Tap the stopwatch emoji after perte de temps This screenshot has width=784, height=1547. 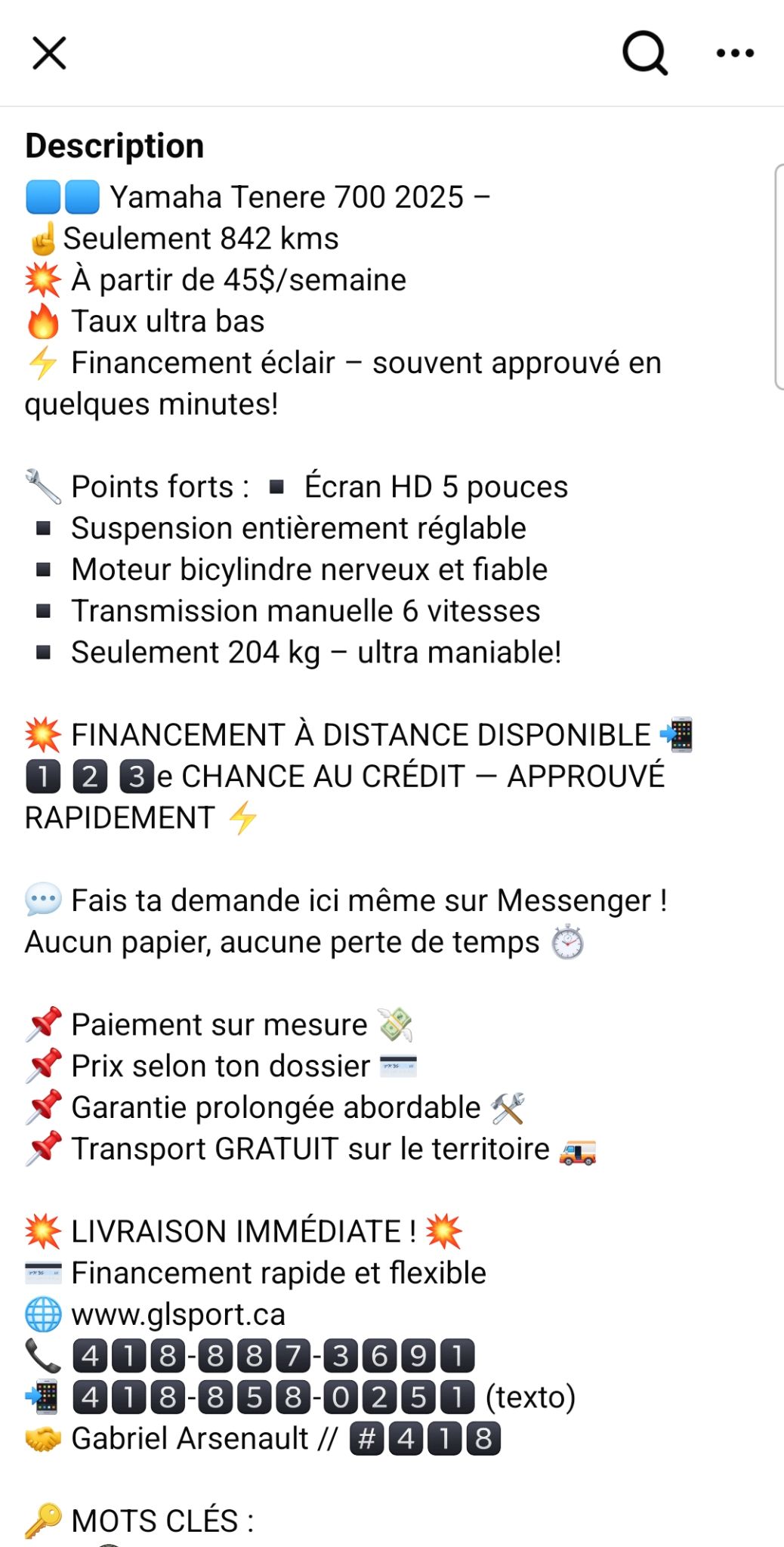click(x=567, y=941)
